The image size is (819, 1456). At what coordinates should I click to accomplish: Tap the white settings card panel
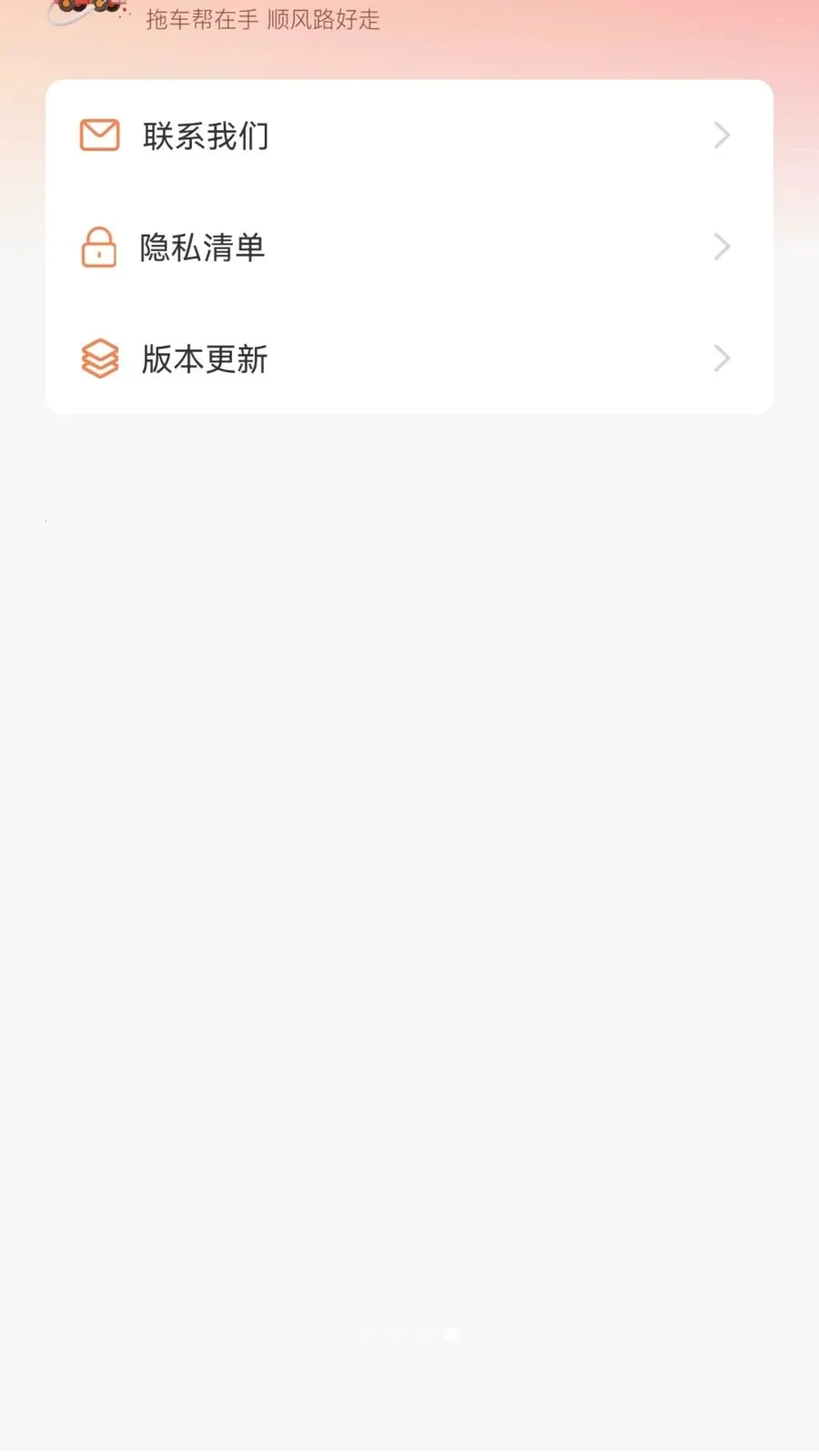(409, 246)
